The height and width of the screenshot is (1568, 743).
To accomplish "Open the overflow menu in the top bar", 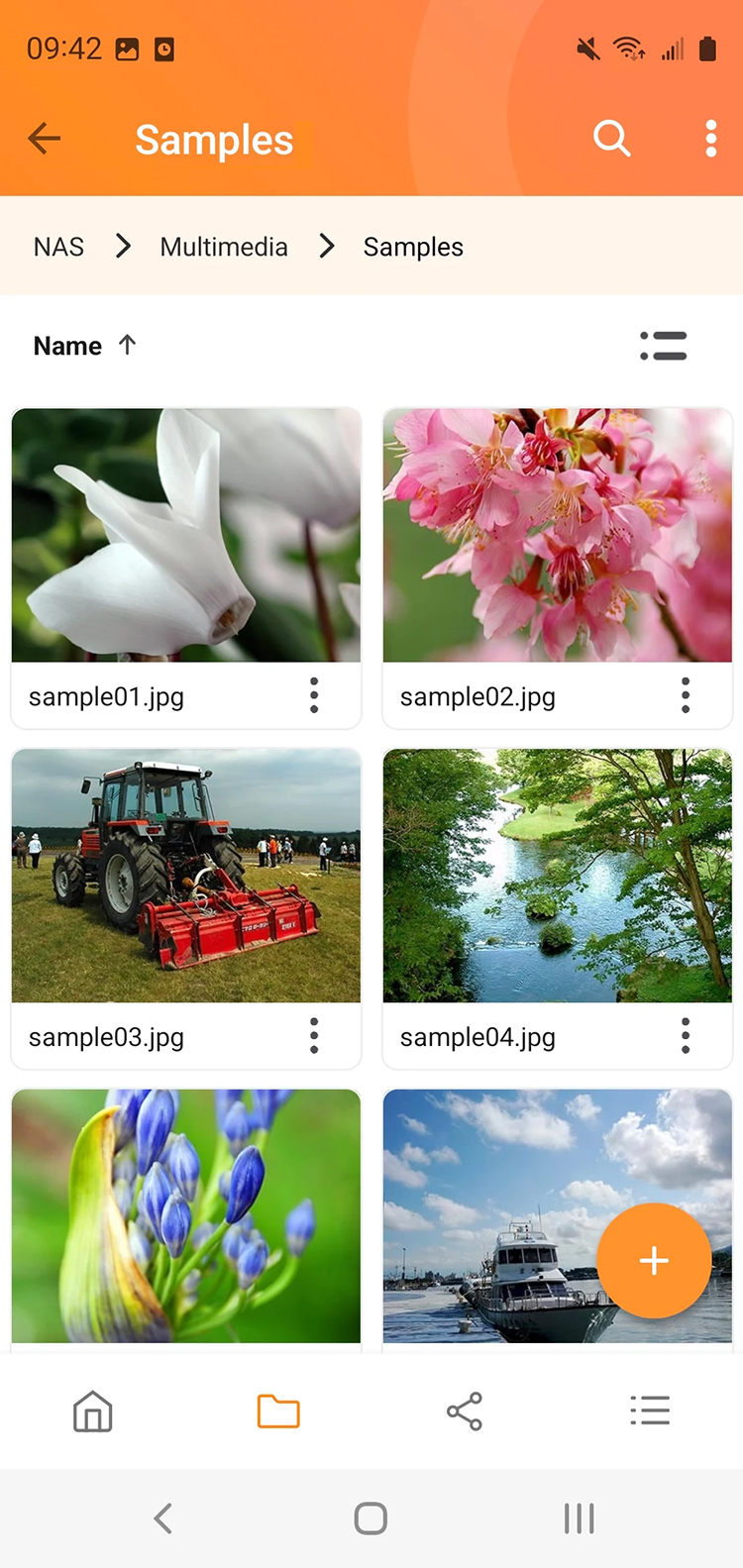I will pos(710,139).
